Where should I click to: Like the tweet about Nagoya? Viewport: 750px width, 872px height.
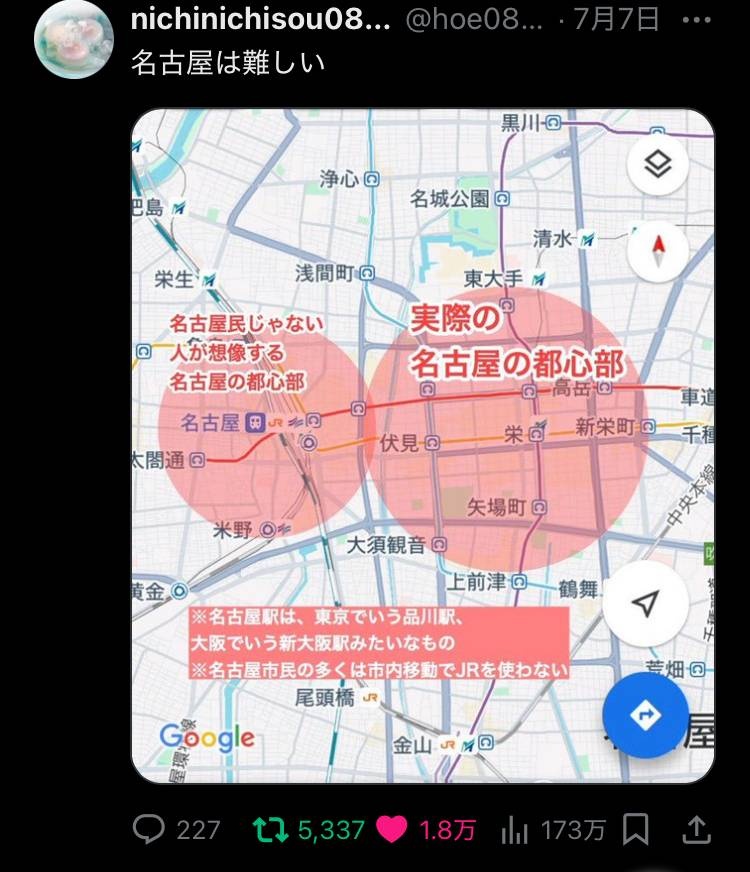click(x=393, y=829)
